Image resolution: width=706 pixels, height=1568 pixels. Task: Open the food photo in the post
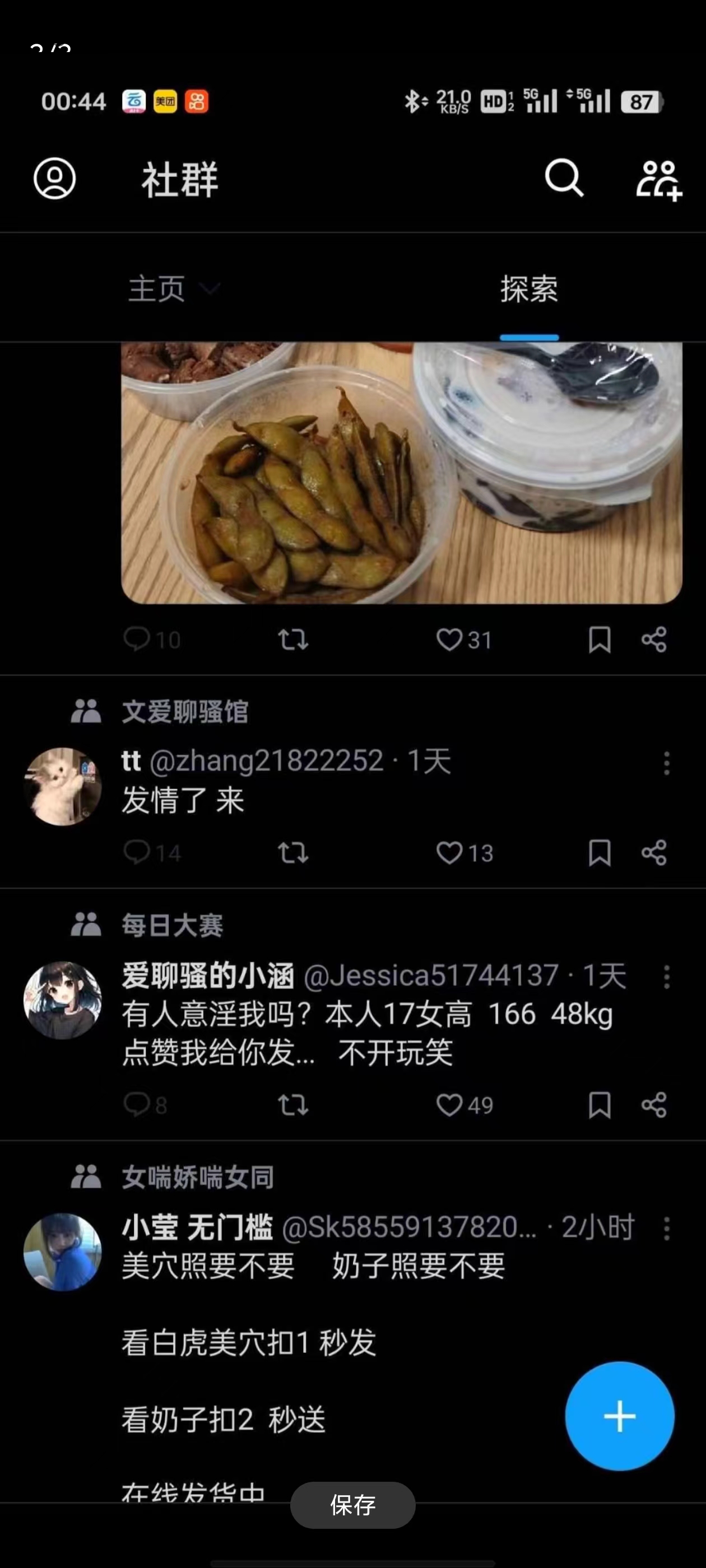tap(401, 473)
